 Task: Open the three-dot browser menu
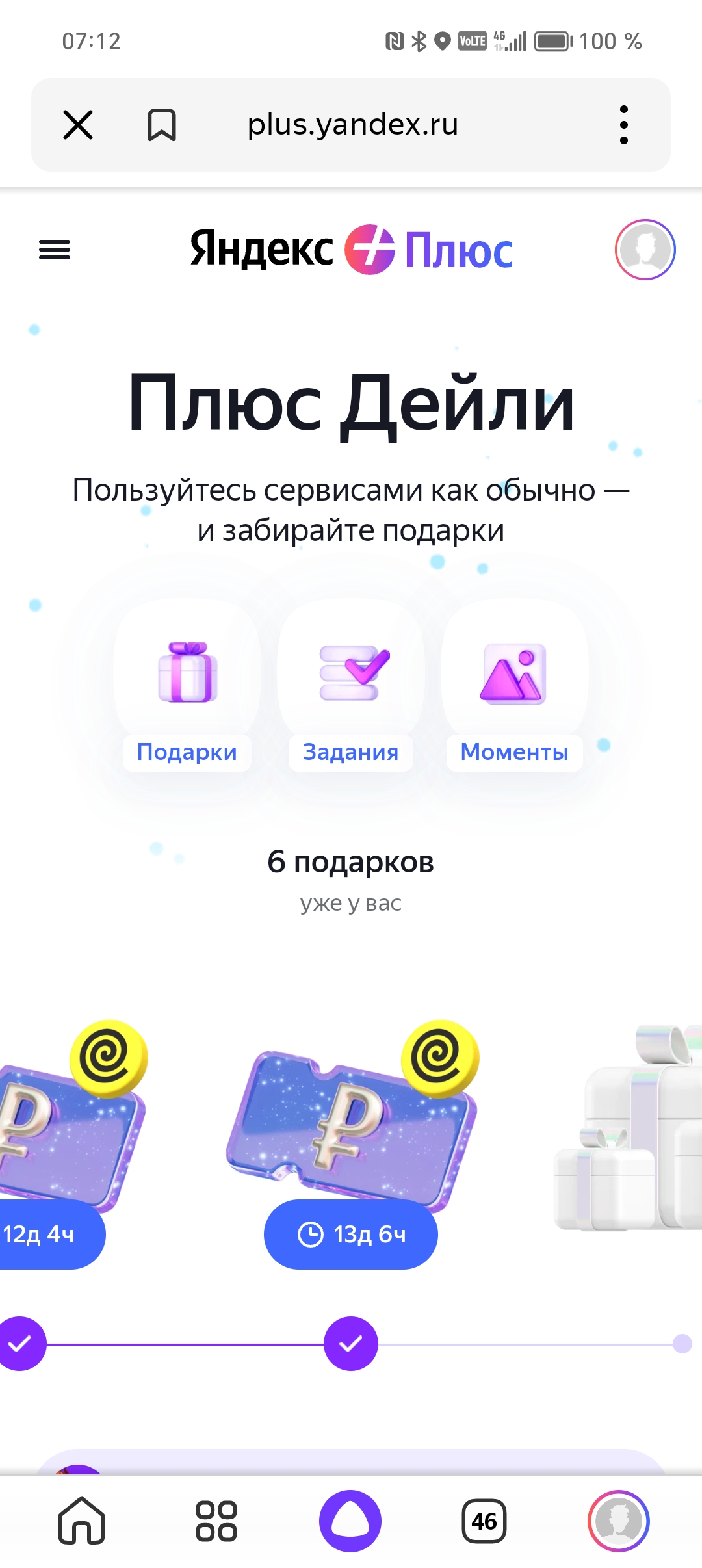point(624,125)
